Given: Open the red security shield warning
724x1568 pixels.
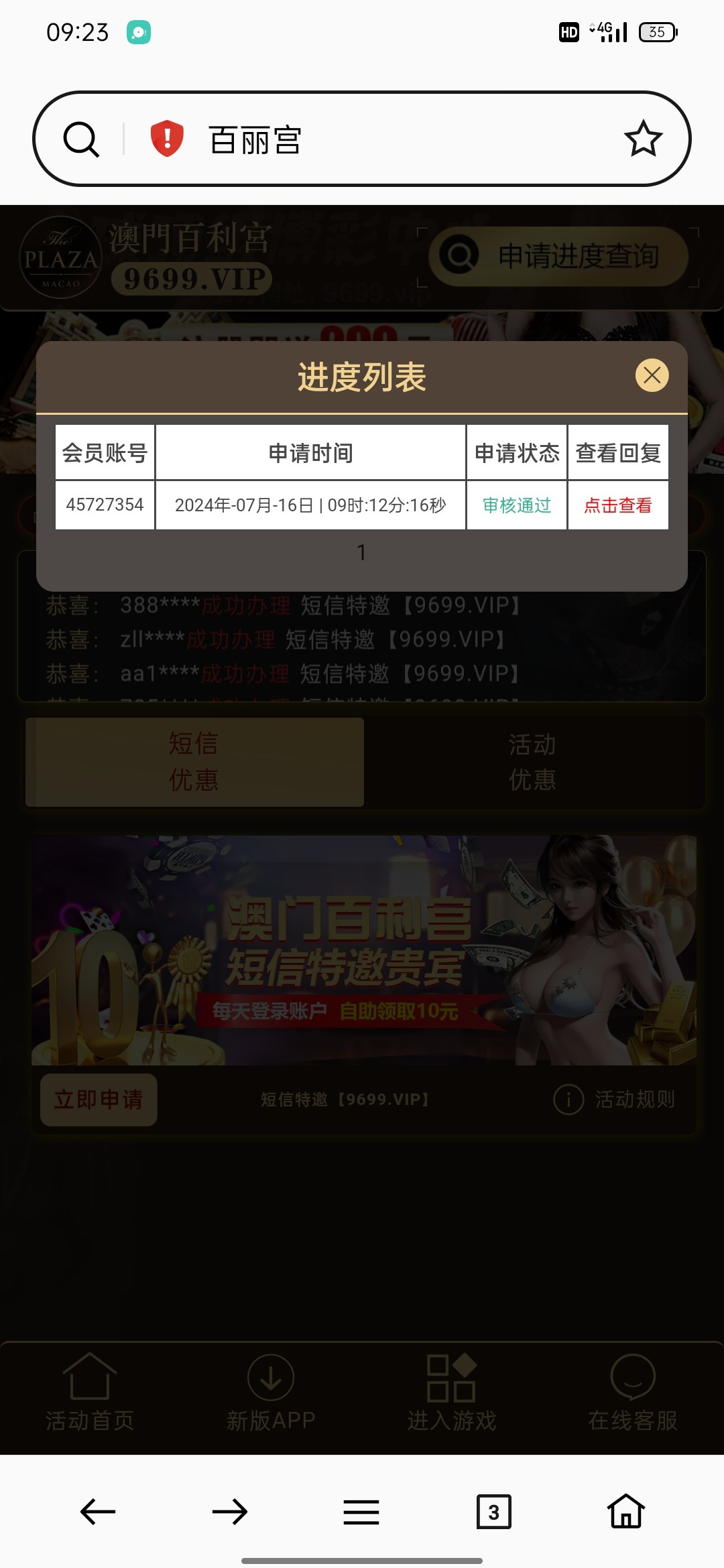Looking at the screenshot, I should coord(167,139).
